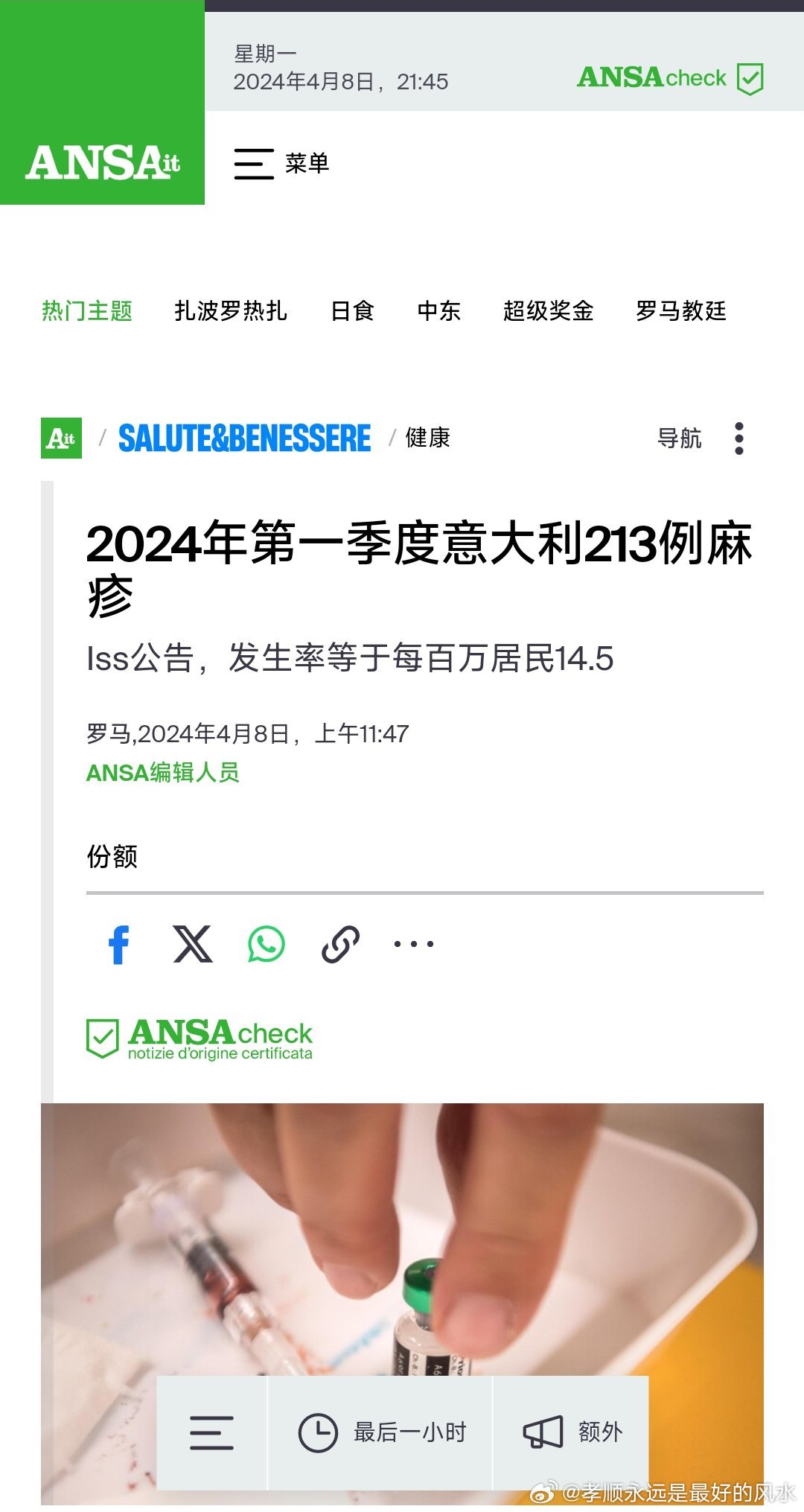The height and width of the screenshot is (1512, 804).
Task: Open the 菜单 hamburger menu
Action: (x=281, y=164)
